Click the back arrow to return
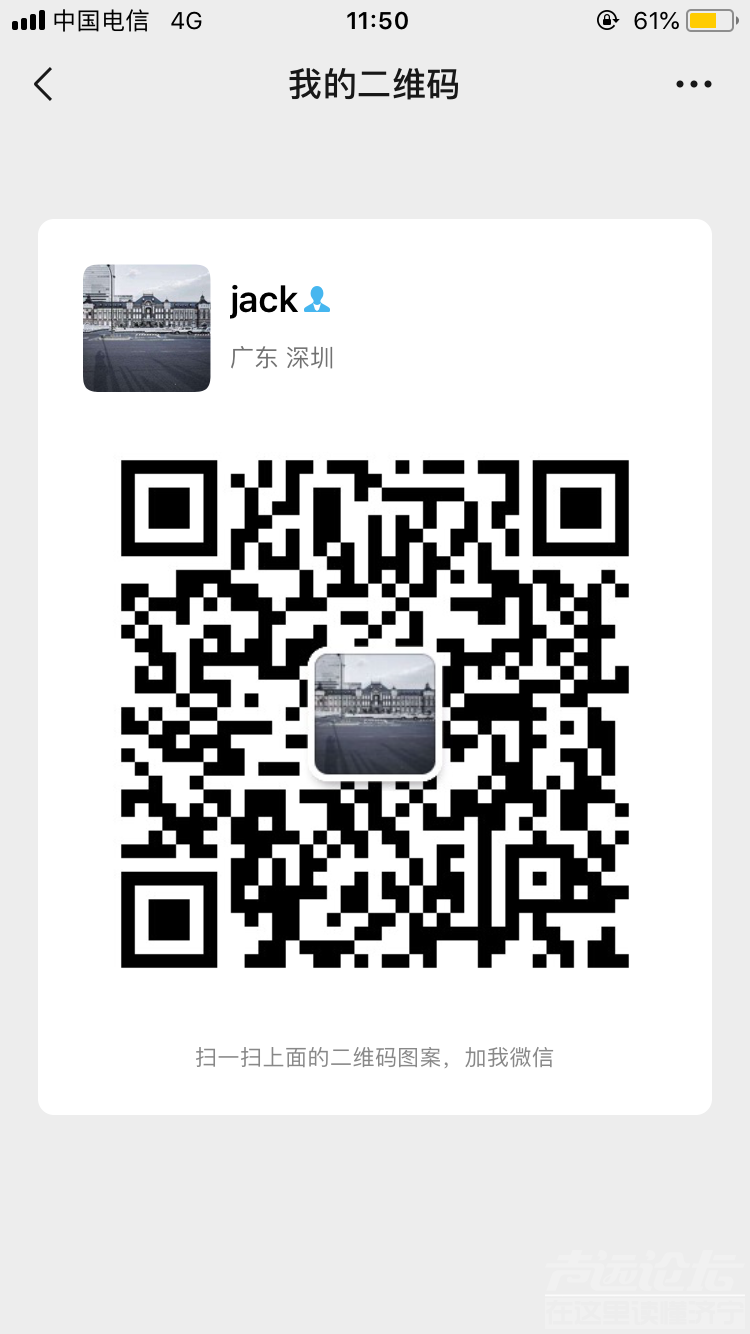750x1334 pixels. [x=42, y=84]
